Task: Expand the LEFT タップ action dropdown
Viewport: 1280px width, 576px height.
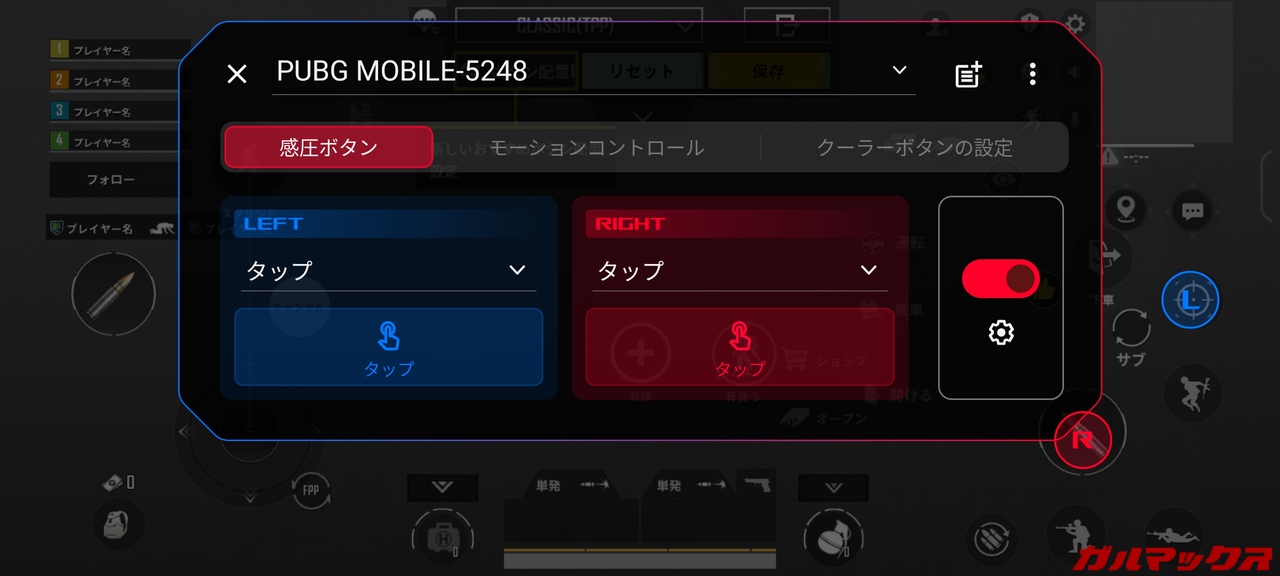Action: coord(388,271)
